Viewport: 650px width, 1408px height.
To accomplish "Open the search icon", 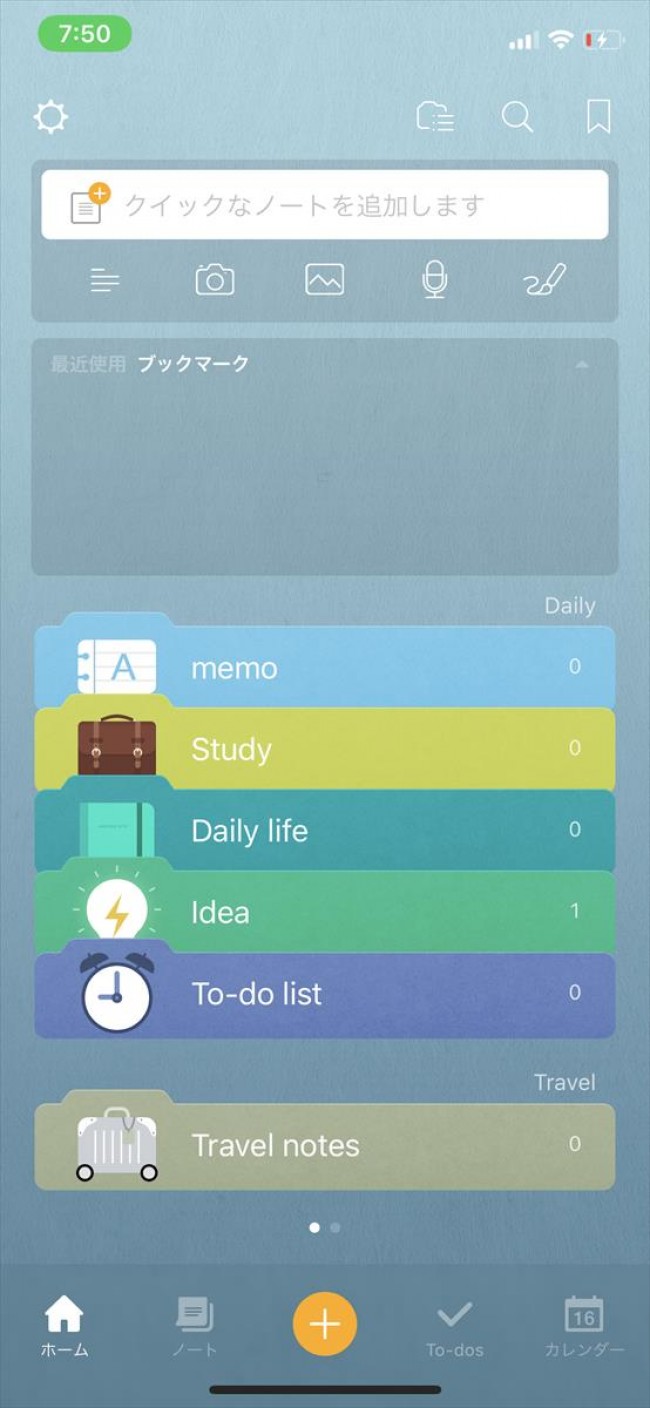I will pyautogui.click(x=517, y=118).
